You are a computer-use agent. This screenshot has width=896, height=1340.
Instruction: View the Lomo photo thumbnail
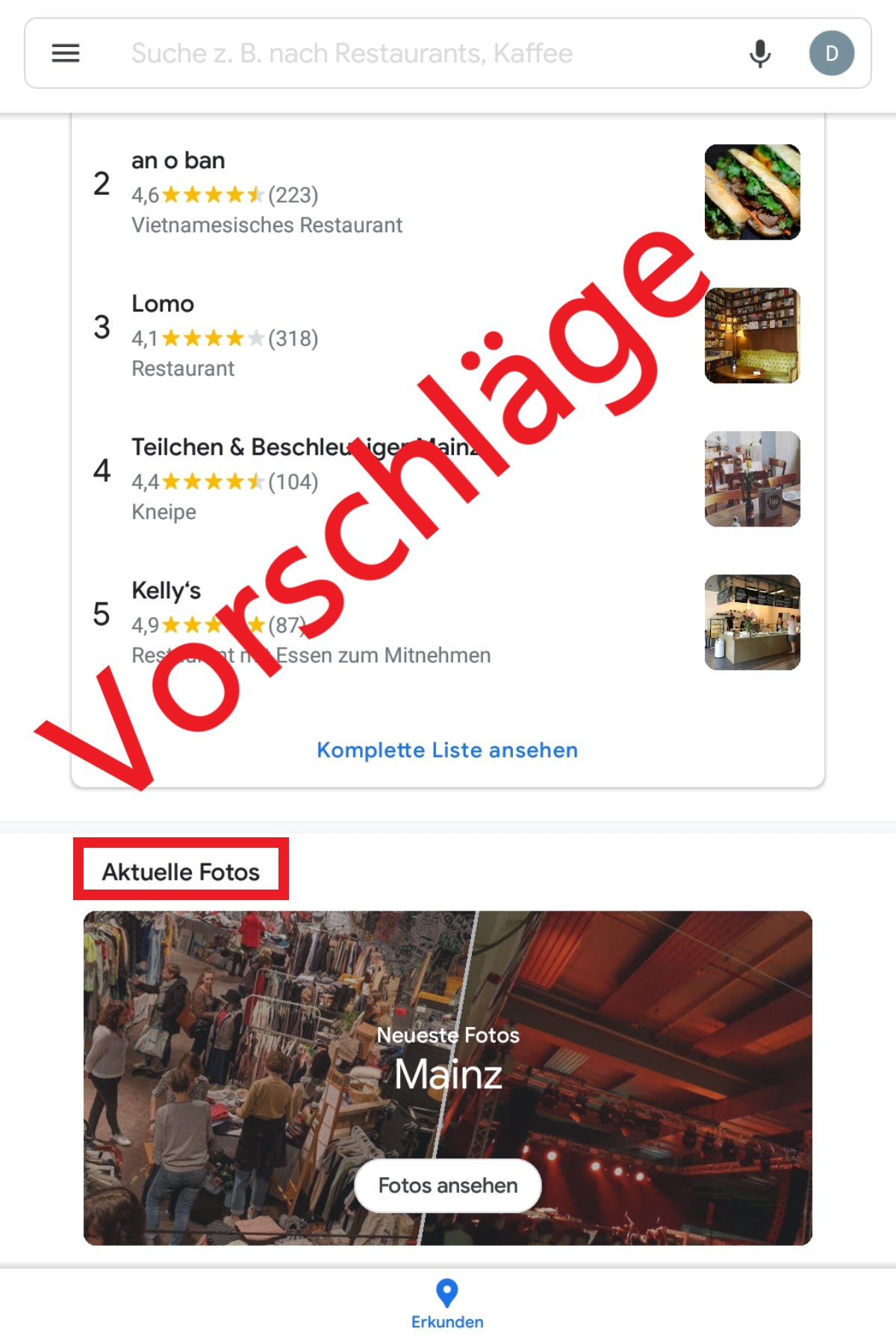(752, 335)
